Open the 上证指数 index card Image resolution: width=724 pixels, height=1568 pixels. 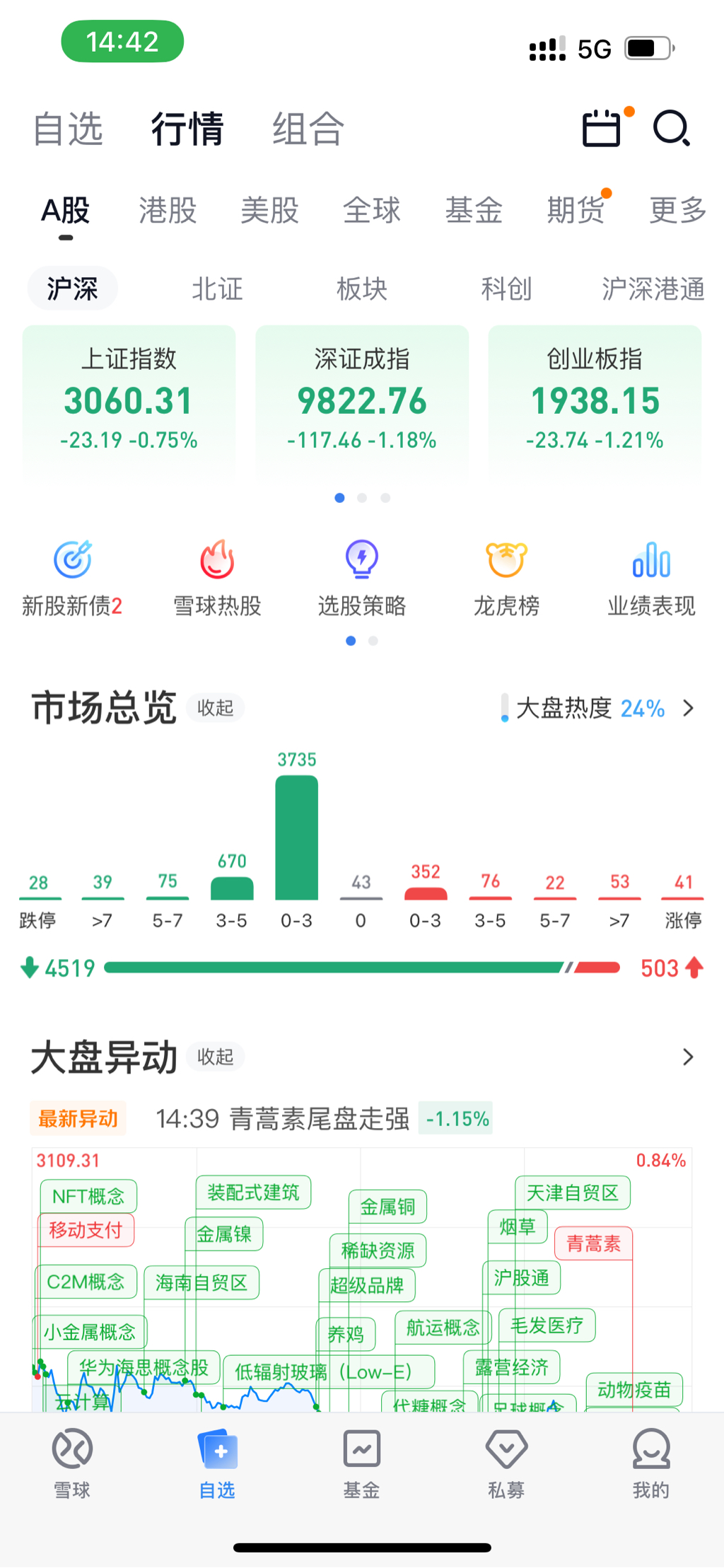(x=129, y=400)
